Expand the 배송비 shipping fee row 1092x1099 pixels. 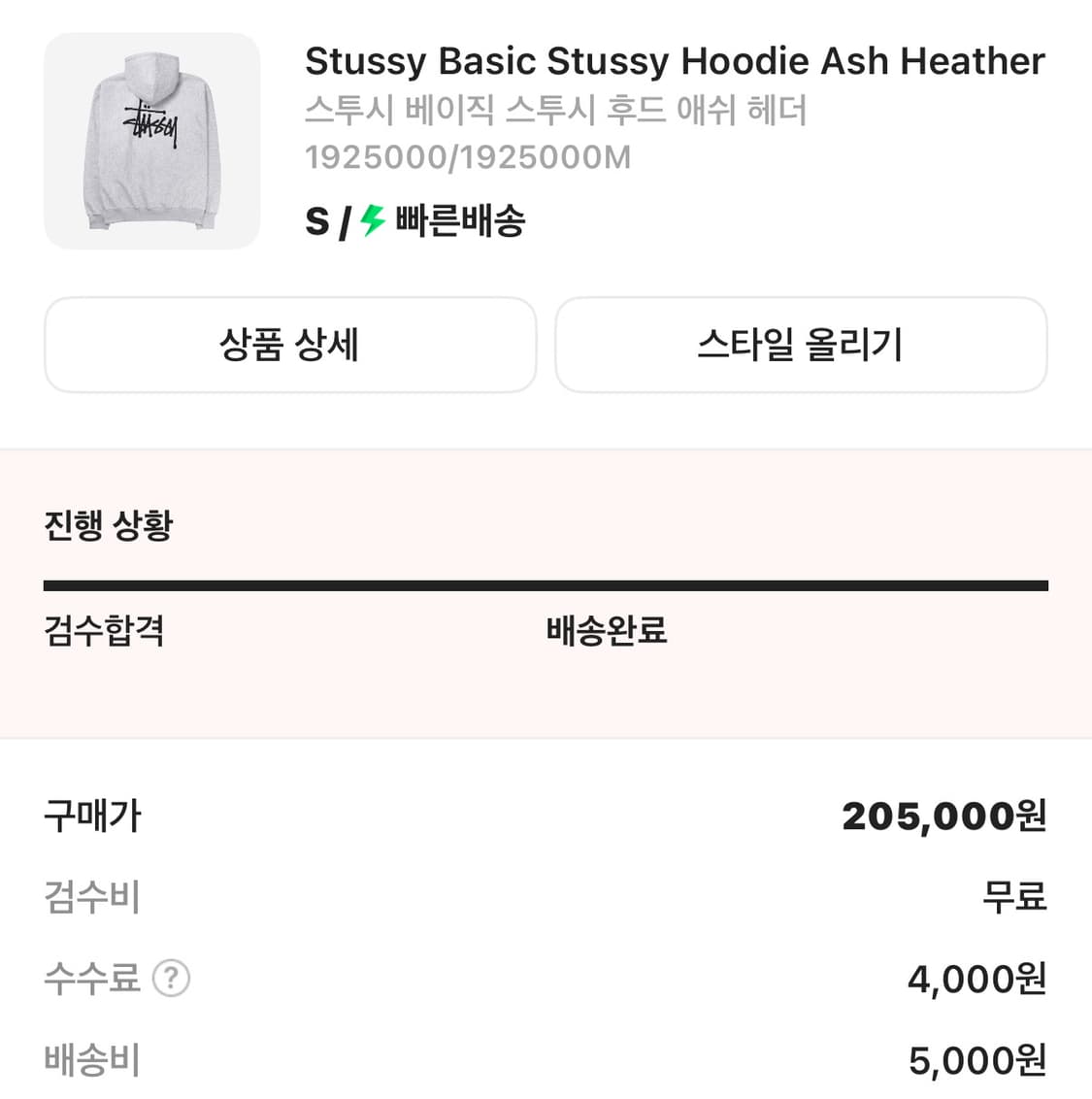[x=544, y=1059]
